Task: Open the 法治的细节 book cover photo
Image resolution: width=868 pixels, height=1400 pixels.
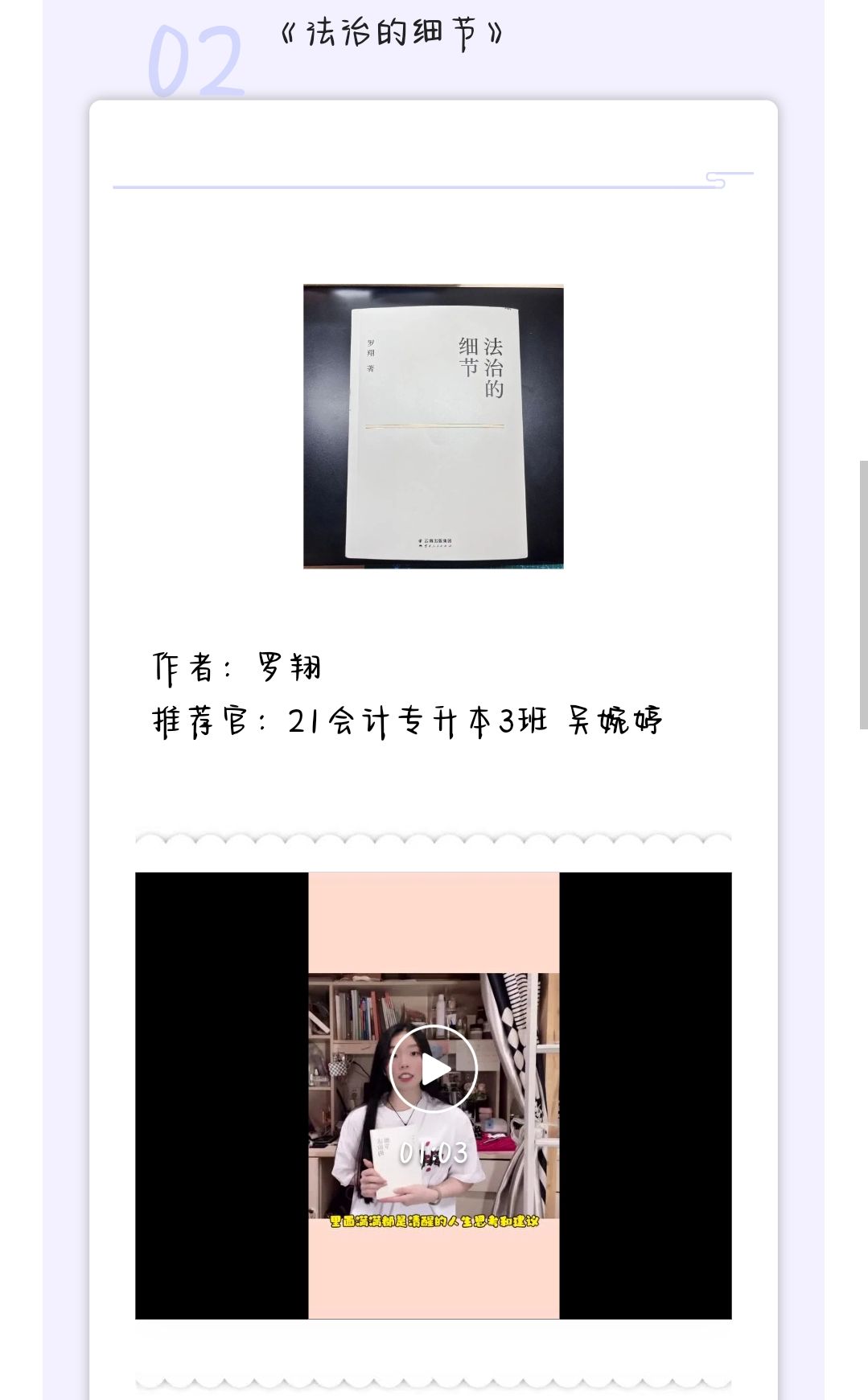Action: 433,426
